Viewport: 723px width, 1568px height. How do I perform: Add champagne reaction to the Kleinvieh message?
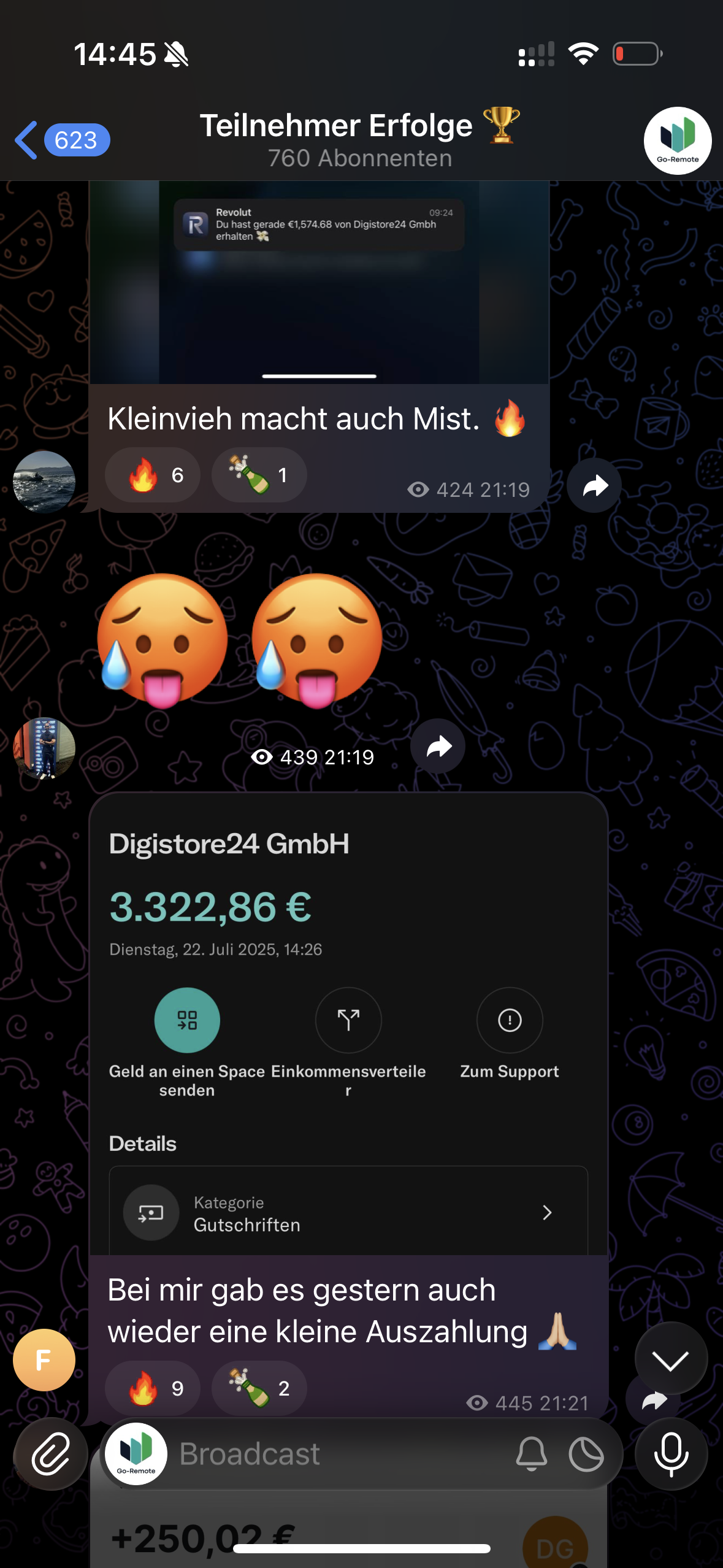coord(259,475)
